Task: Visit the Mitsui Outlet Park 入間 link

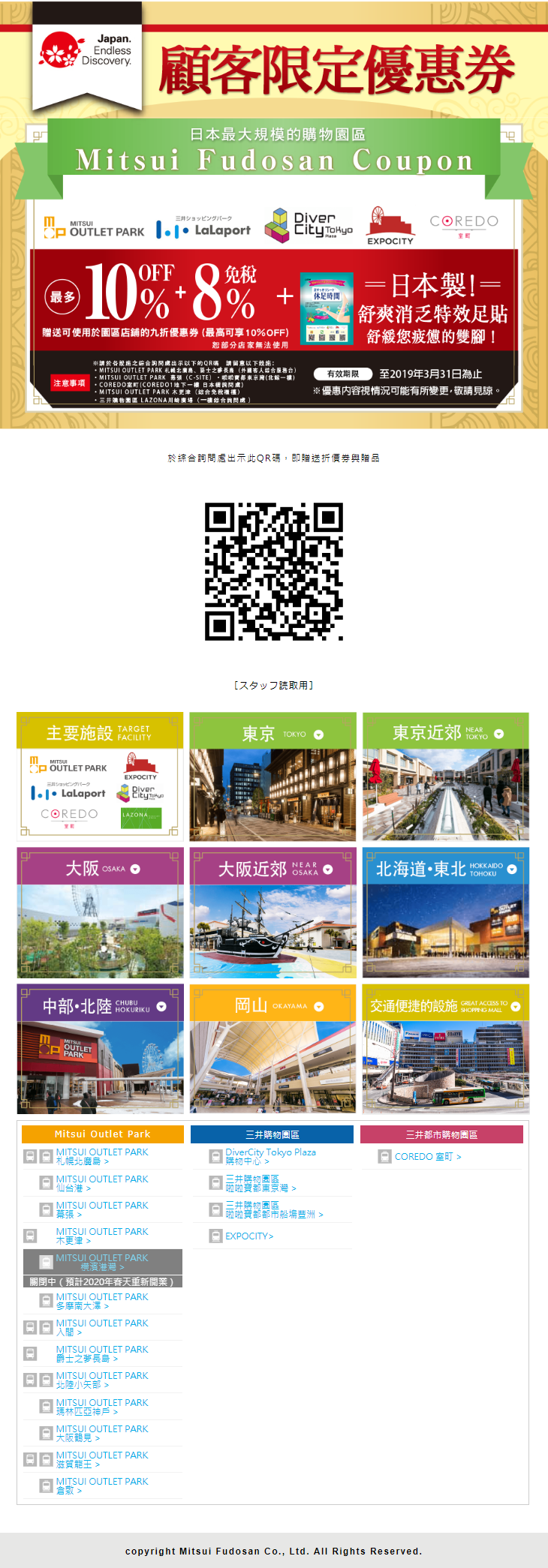Action: pos(101,1327)
